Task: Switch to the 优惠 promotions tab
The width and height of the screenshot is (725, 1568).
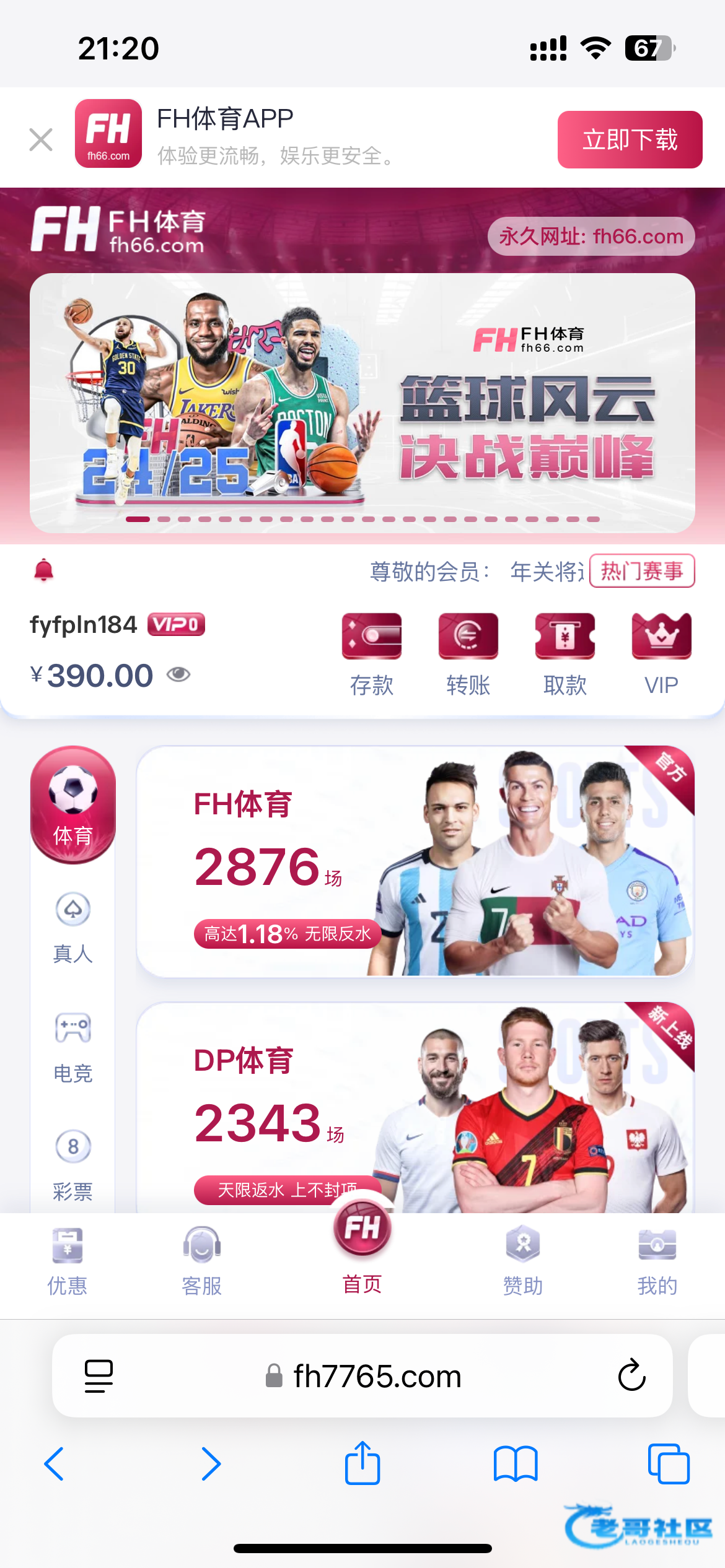Action: 68,1260
